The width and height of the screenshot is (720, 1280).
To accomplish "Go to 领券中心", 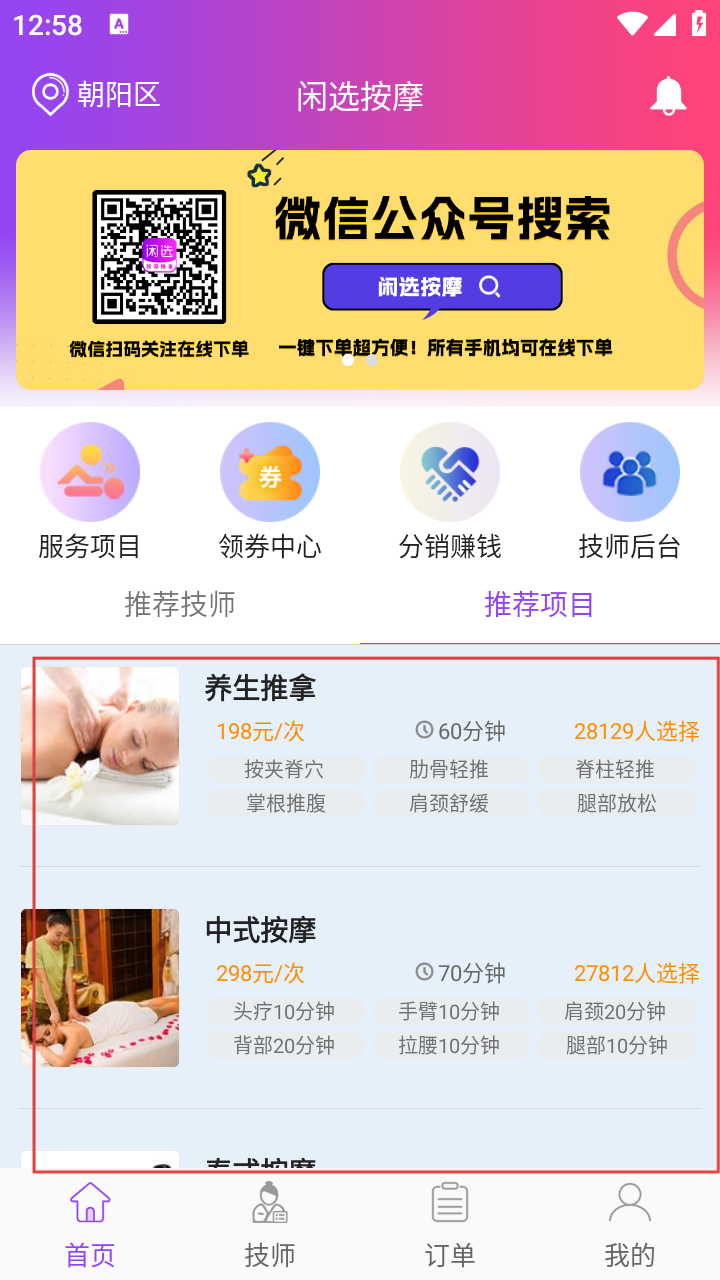I will 270,490.
